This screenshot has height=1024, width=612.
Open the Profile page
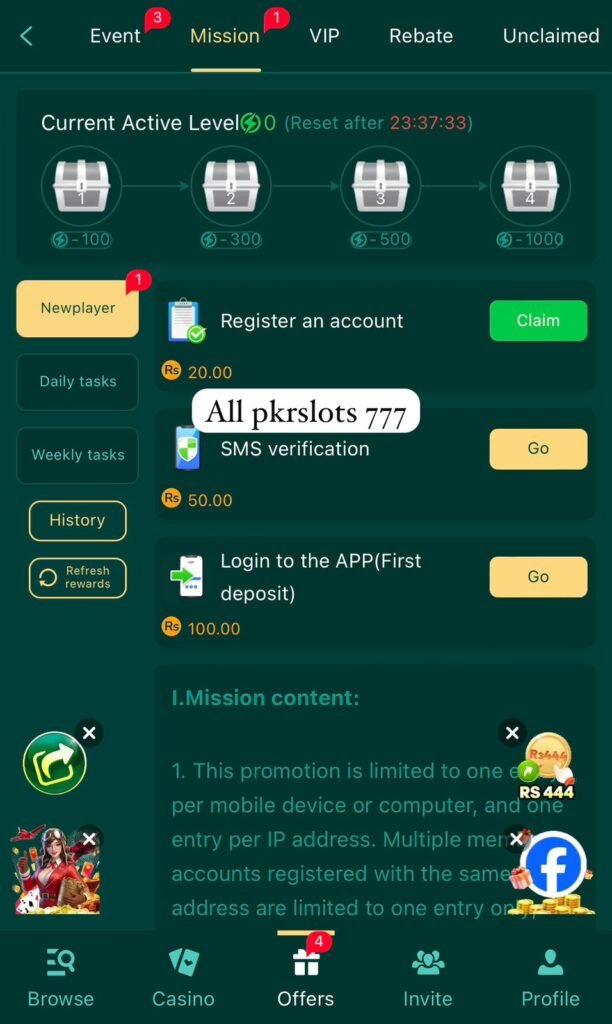tap(550, 978)
